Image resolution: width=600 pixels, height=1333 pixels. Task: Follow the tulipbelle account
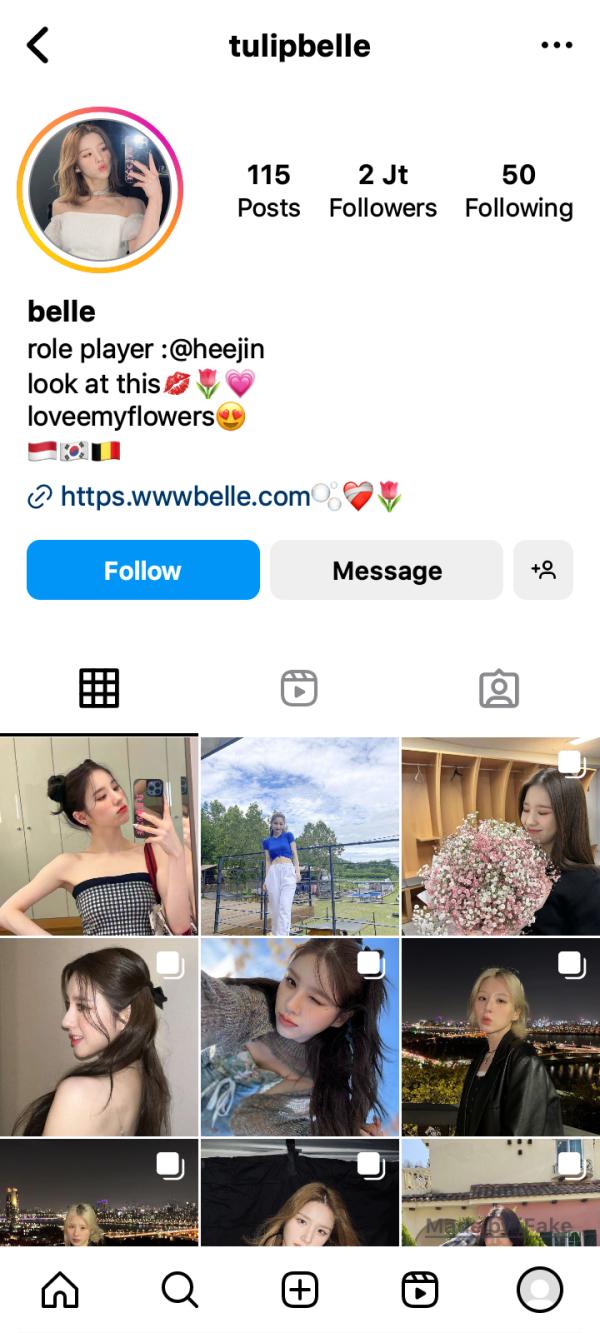tap(143, 570)
